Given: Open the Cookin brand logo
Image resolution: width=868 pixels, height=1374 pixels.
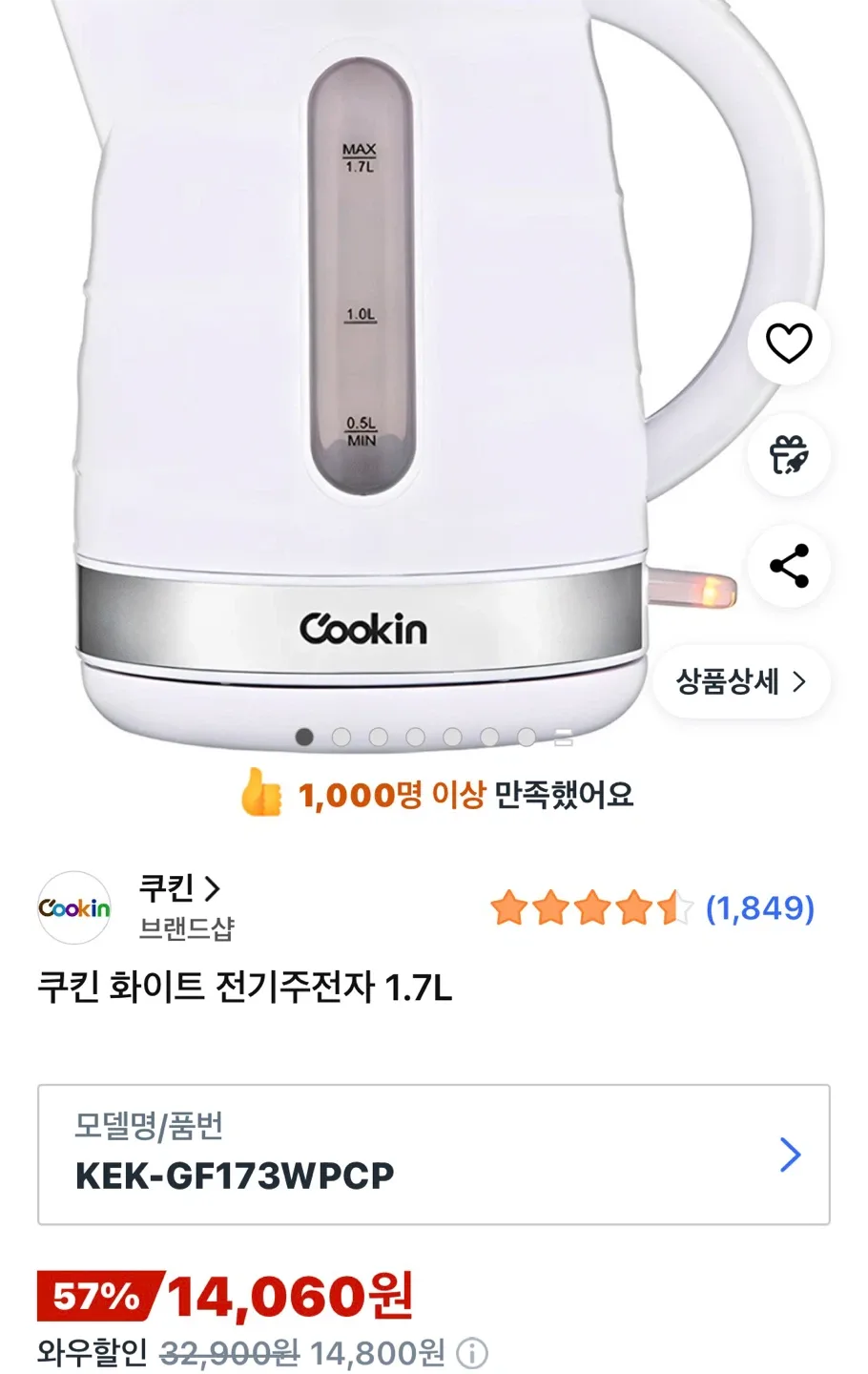Looking at the screenshot, I should pyautogui.click(x=73, y=907).
